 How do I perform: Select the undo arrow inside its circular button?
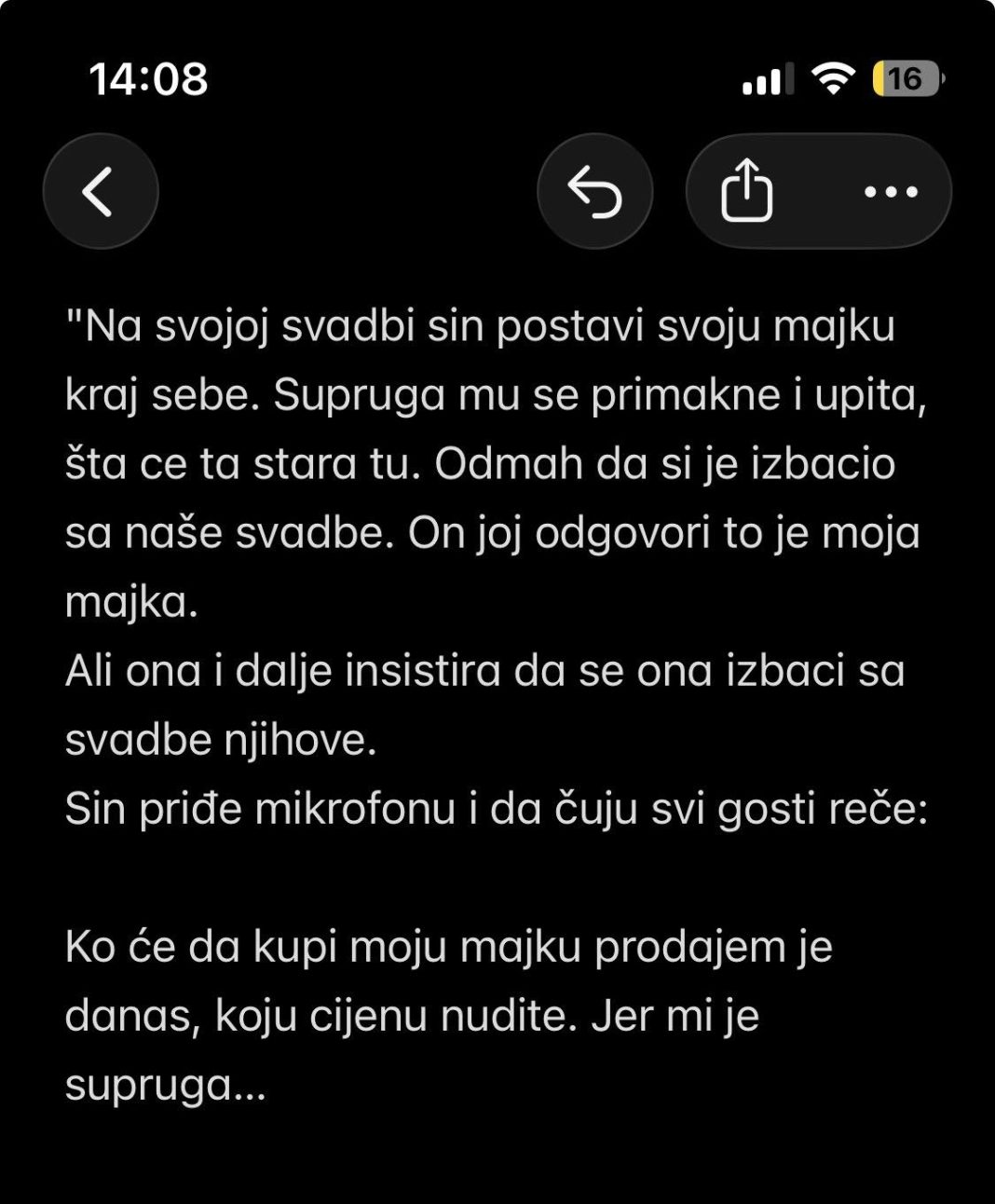click(597, 190)
